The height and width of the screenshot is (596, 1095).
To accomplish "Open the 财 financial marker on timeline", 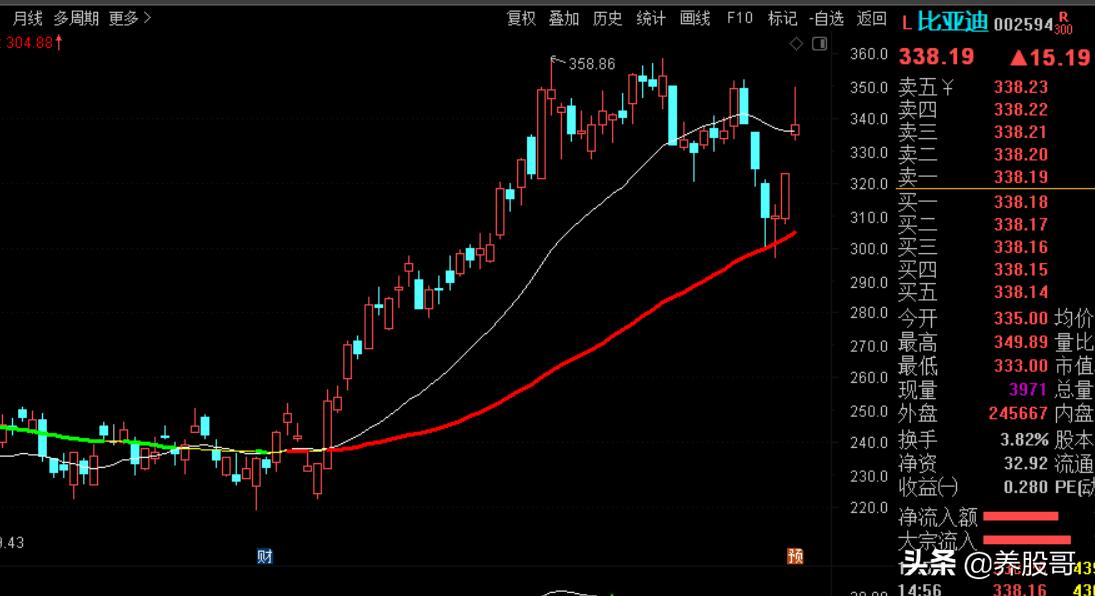I will coord(264,556).
